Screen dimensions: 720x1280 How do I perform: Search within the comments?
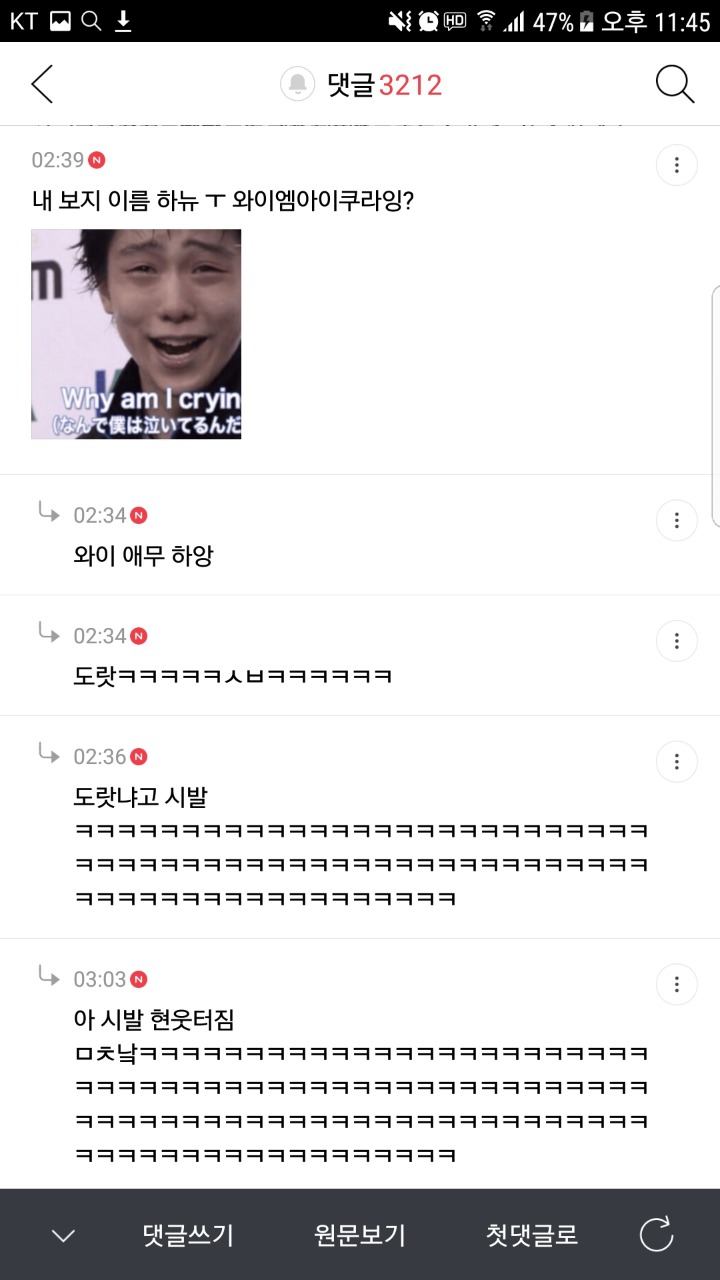(x=675, y=85)
